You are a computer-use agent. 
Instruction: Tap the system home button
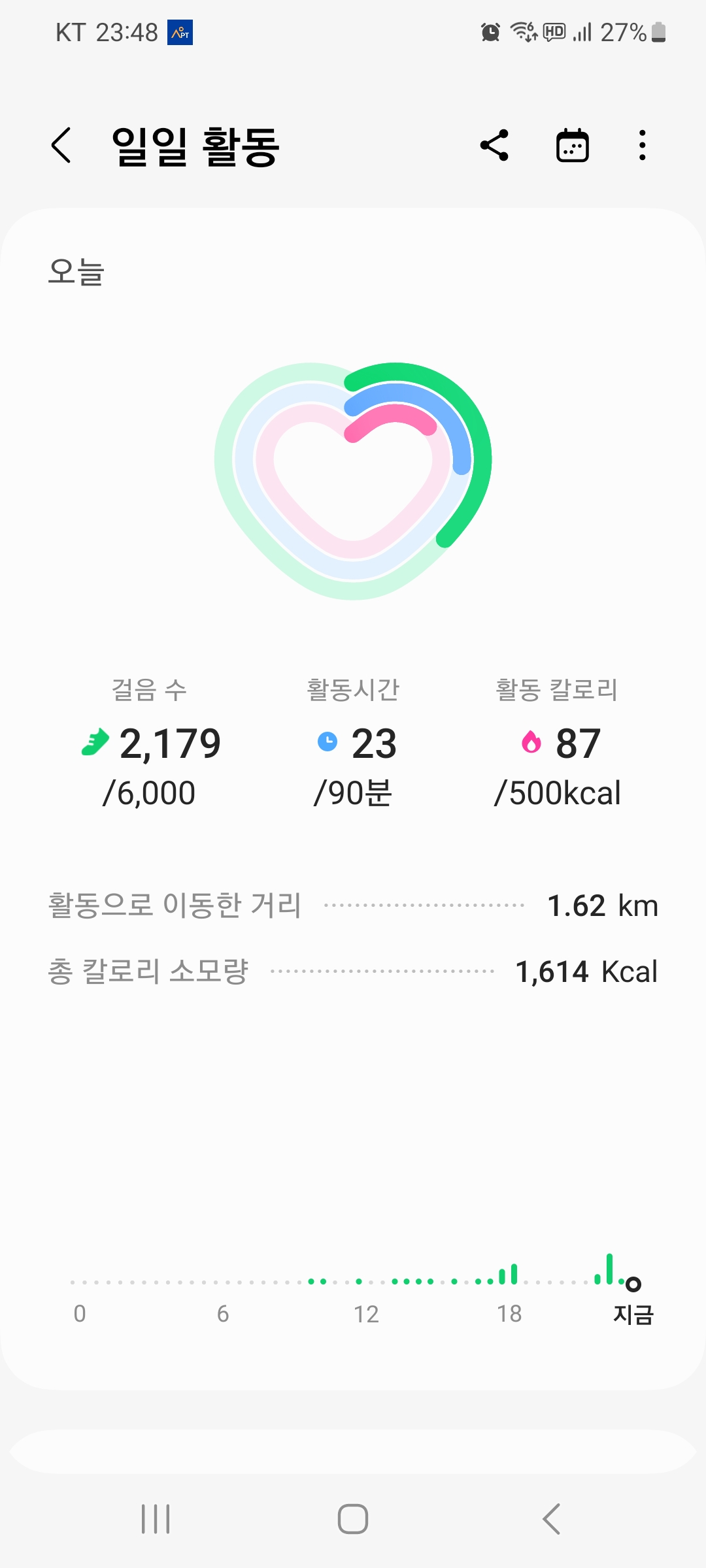353,1518
